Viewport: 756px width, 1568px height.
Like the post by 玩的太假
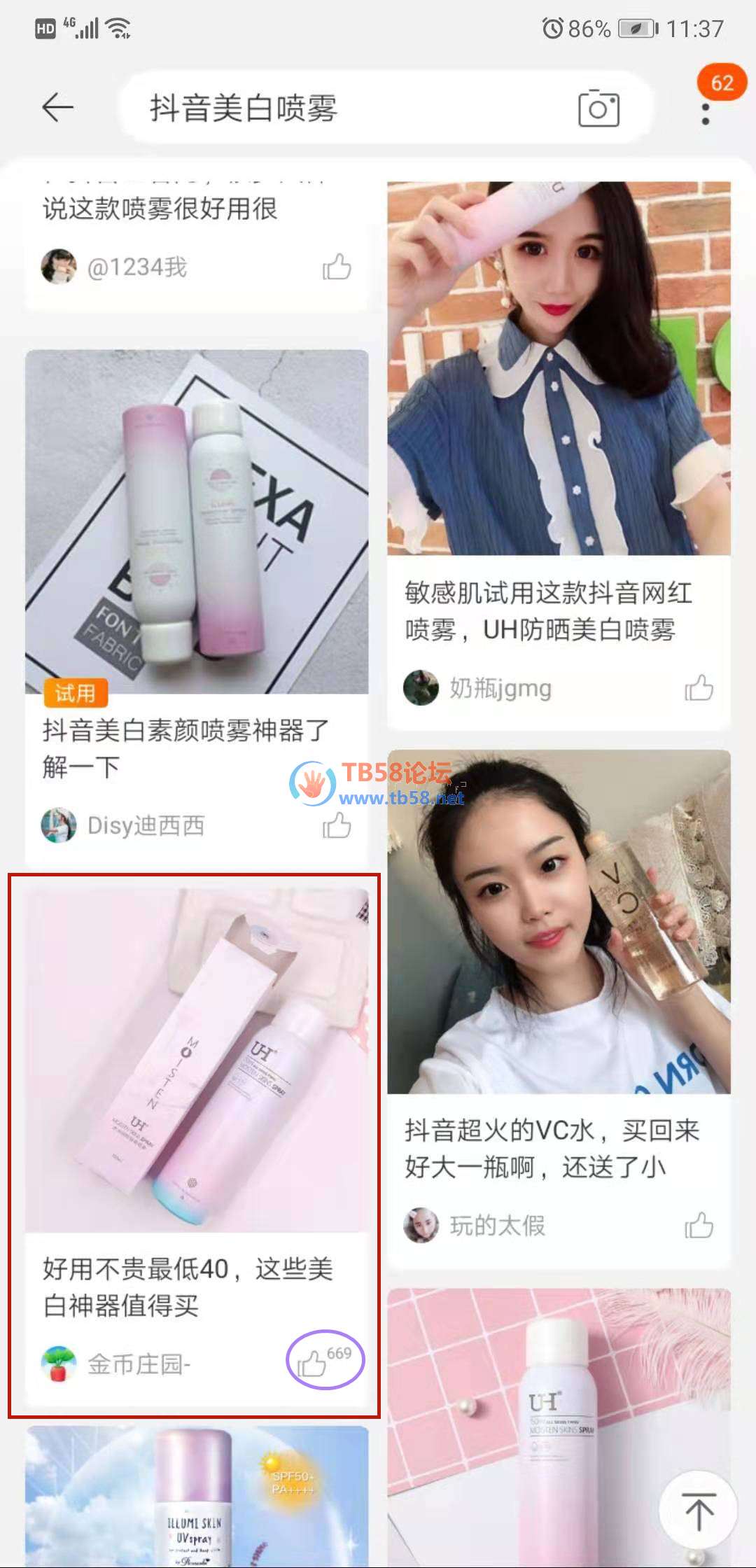[699, 1226]
